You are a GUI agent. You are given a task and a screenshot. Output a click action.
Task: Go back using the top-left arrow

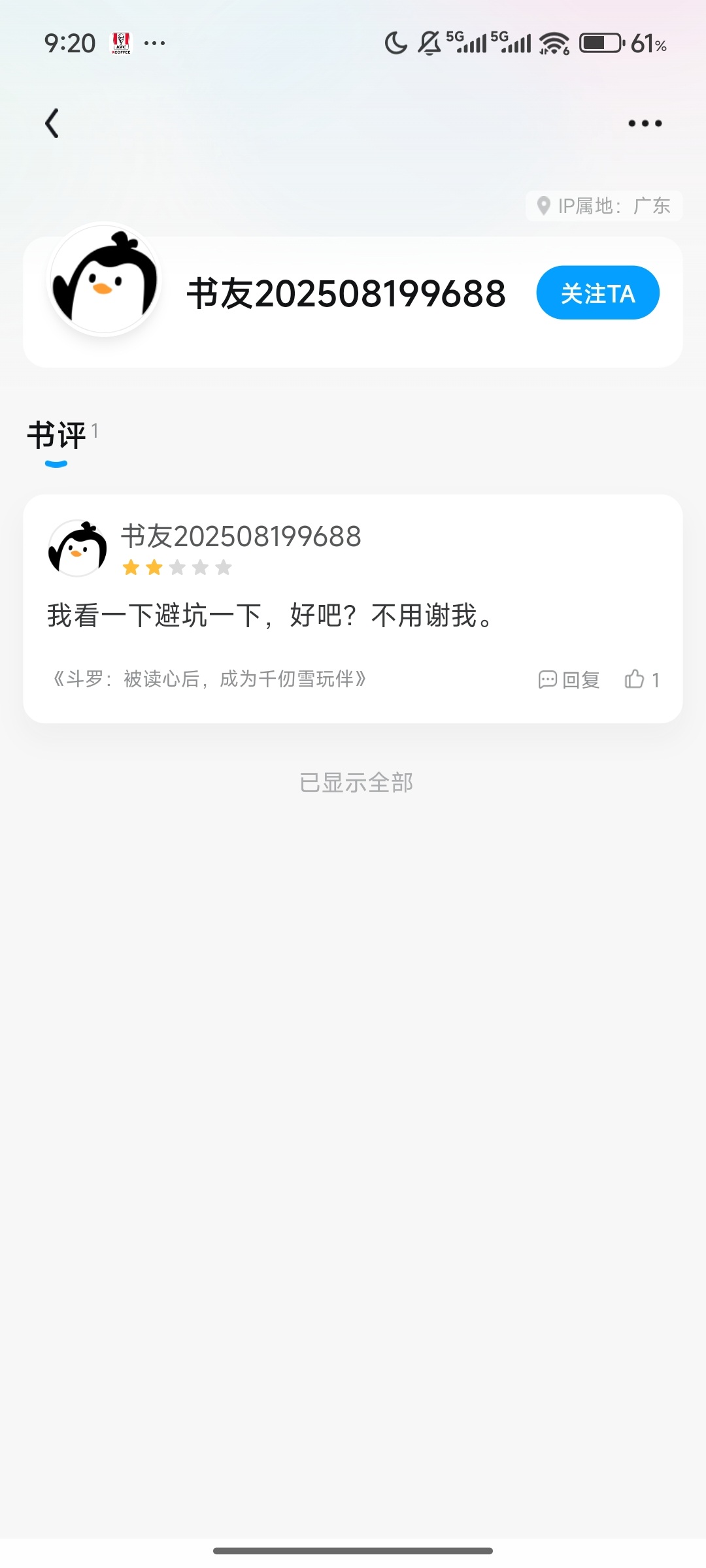(52, 123)
